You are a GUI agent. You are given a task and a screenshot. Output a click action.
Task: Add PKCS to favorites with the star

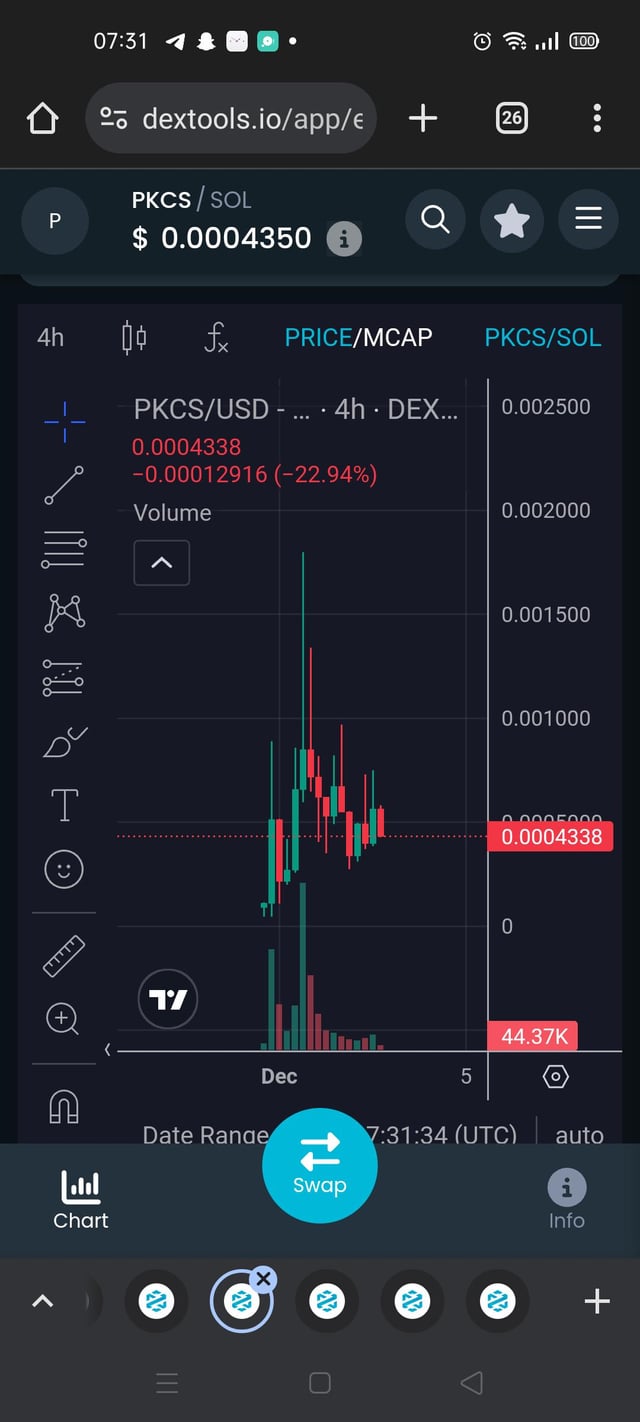512,219
